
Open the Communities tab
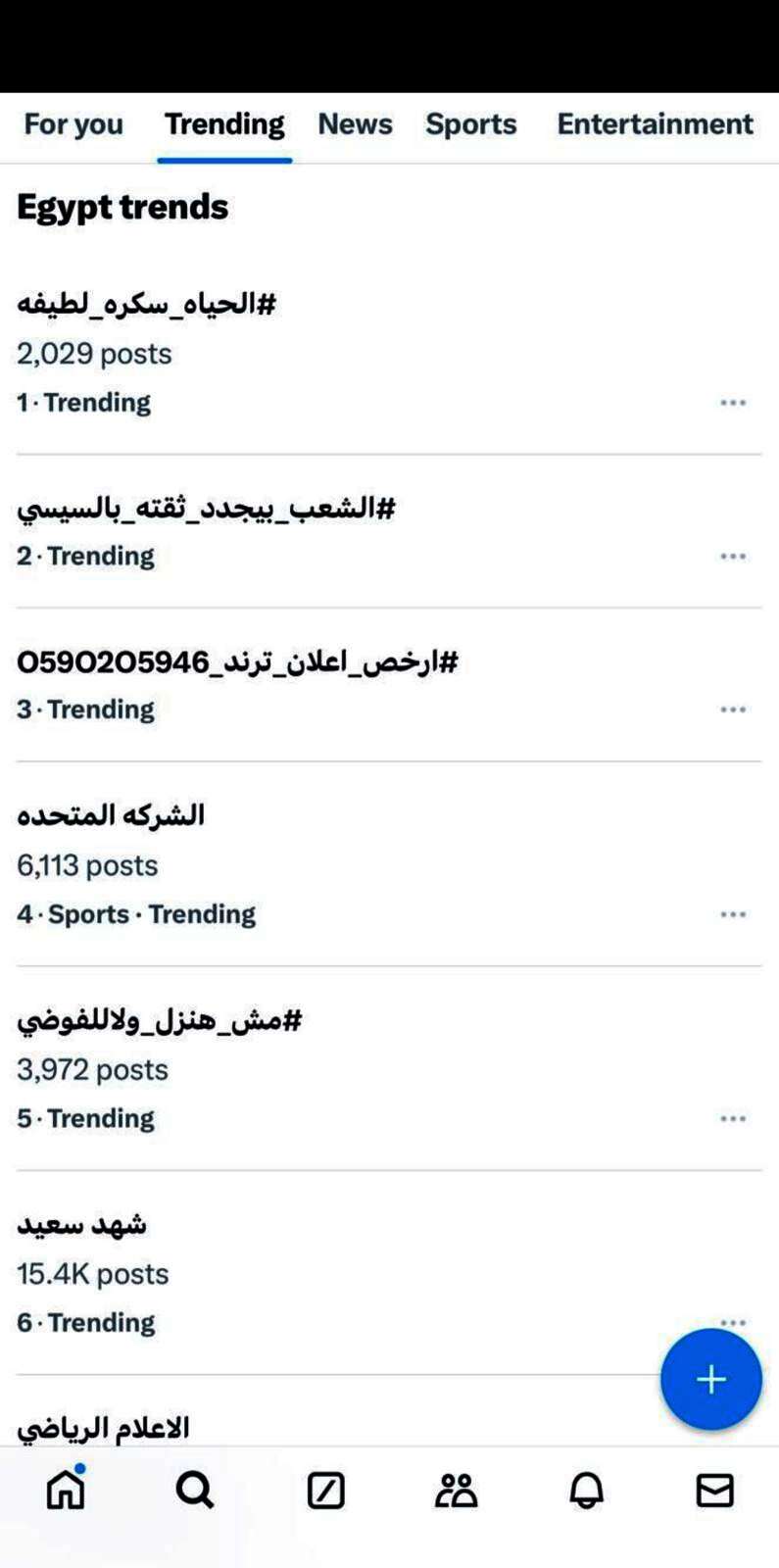456,1491
